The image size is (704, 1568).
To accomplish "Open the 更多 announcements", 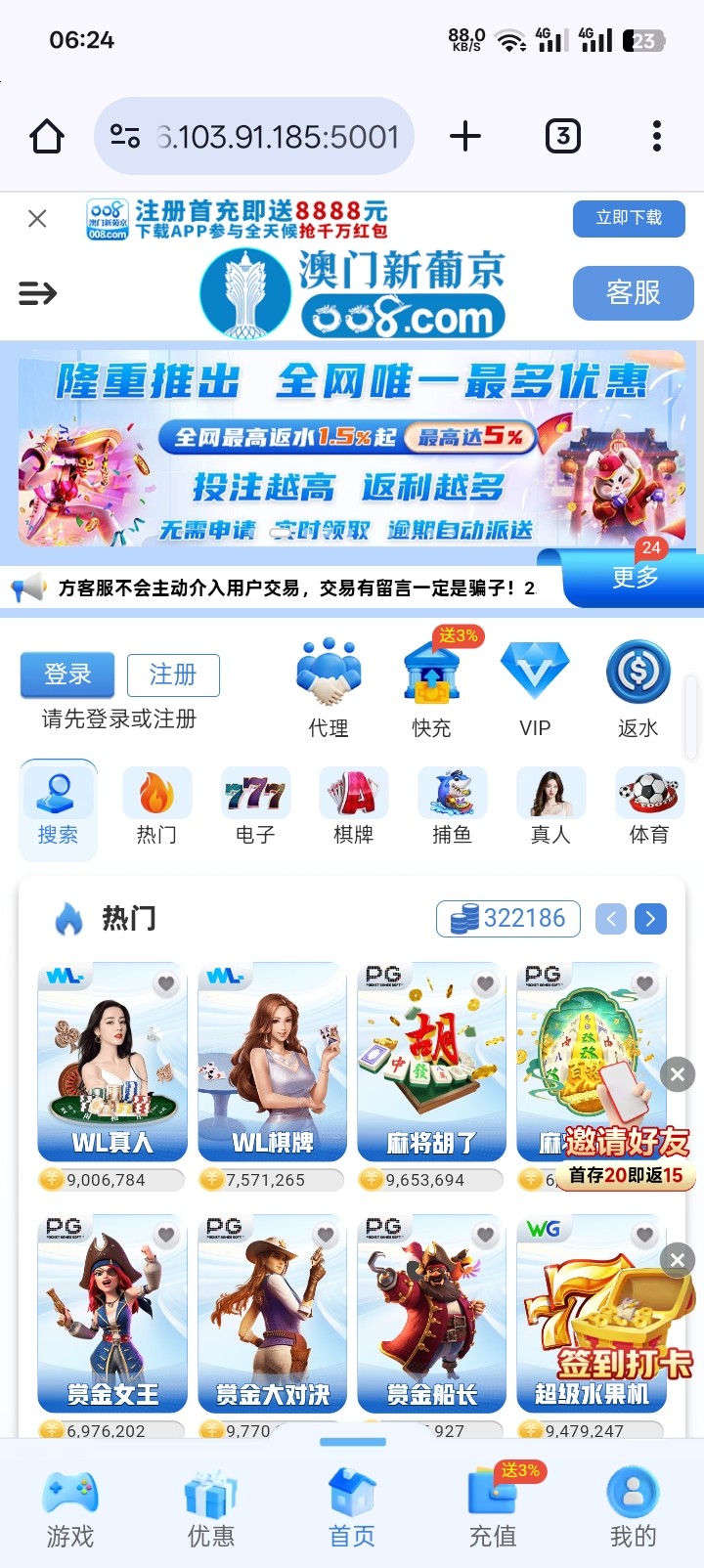I will pyautogui.click(x=635, y=577).
